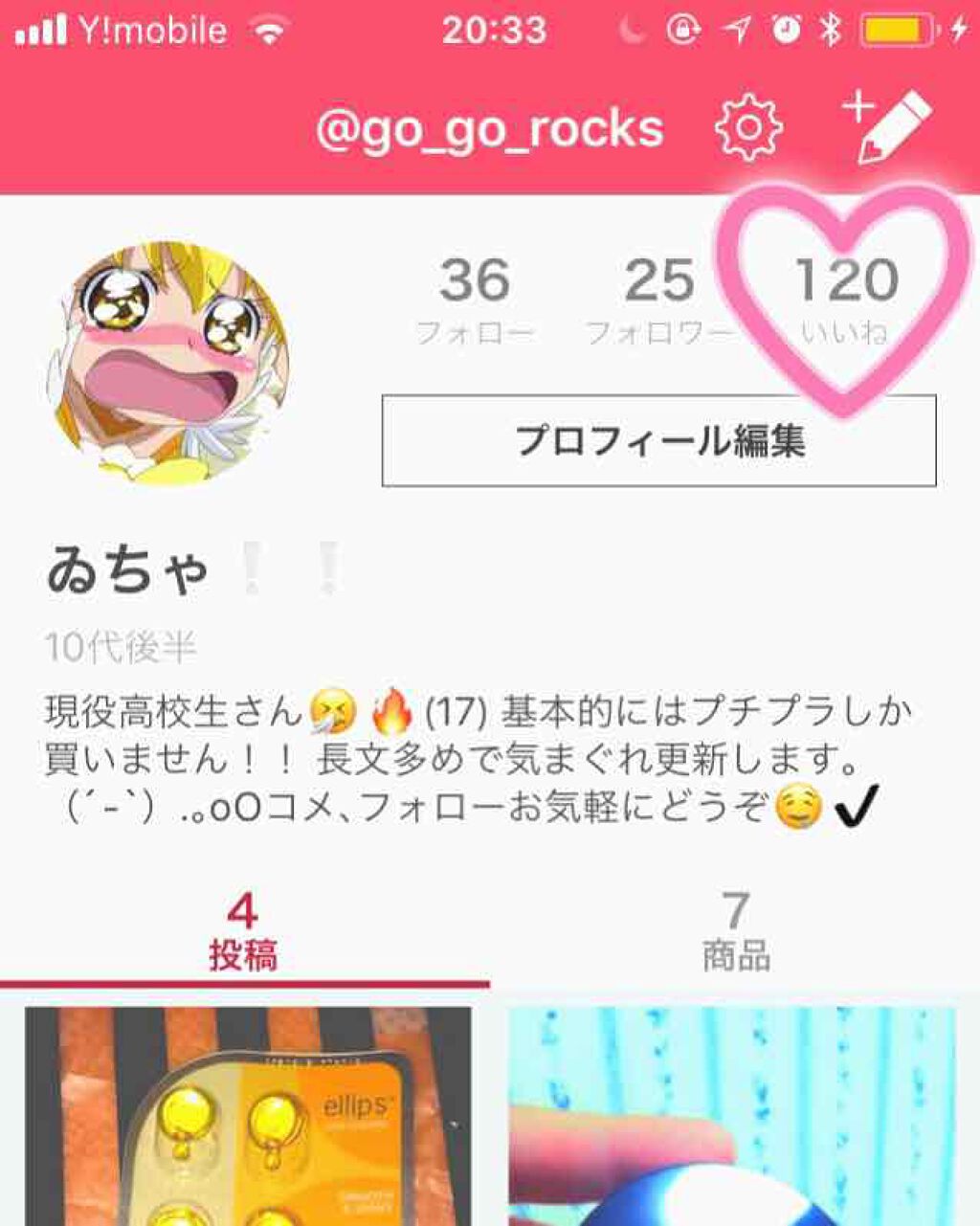Tap the Bluetooth icon in the status bar

point(831,31)
